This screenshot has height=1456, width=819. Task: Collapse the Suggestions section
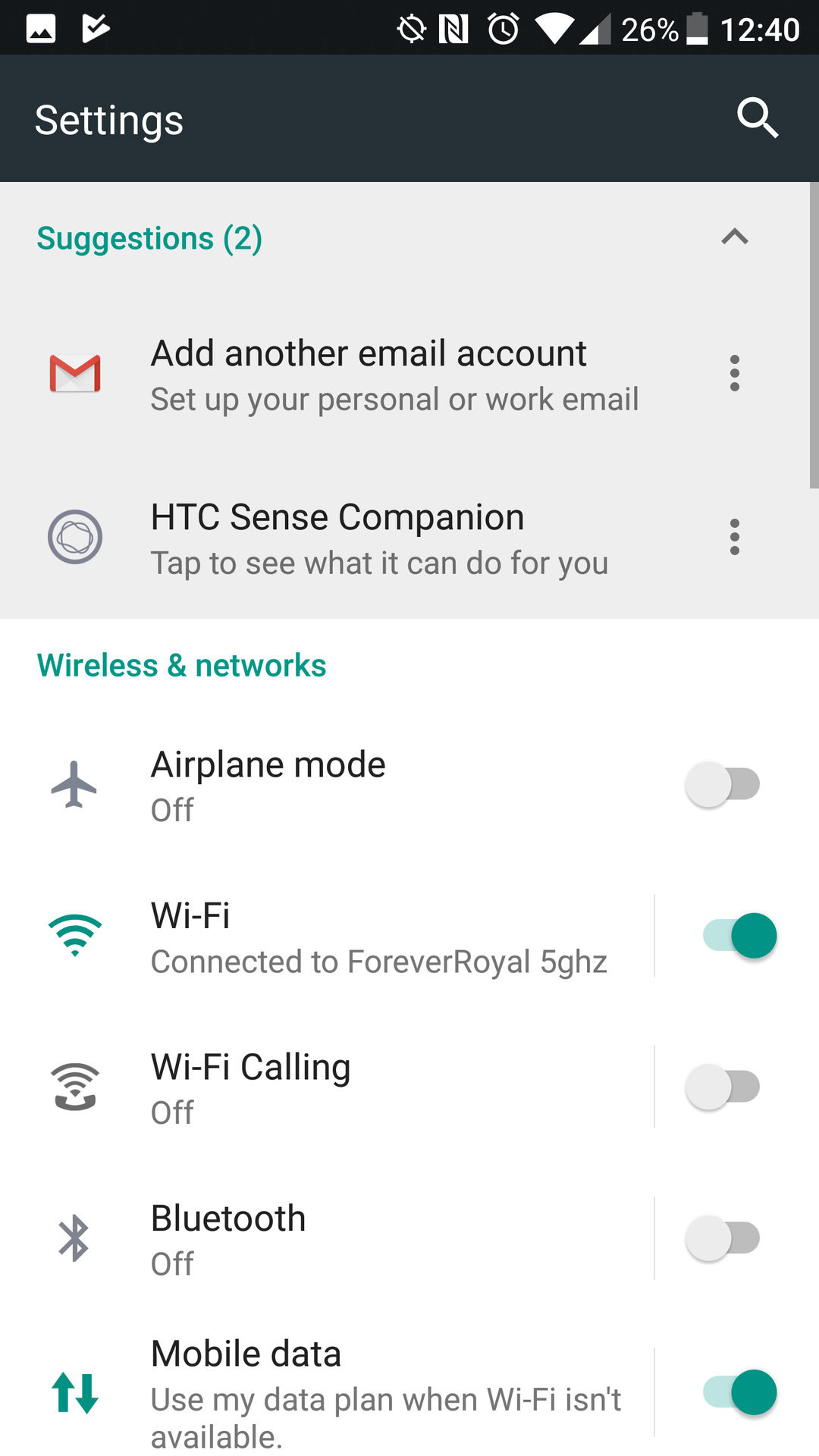pos(734,237)
